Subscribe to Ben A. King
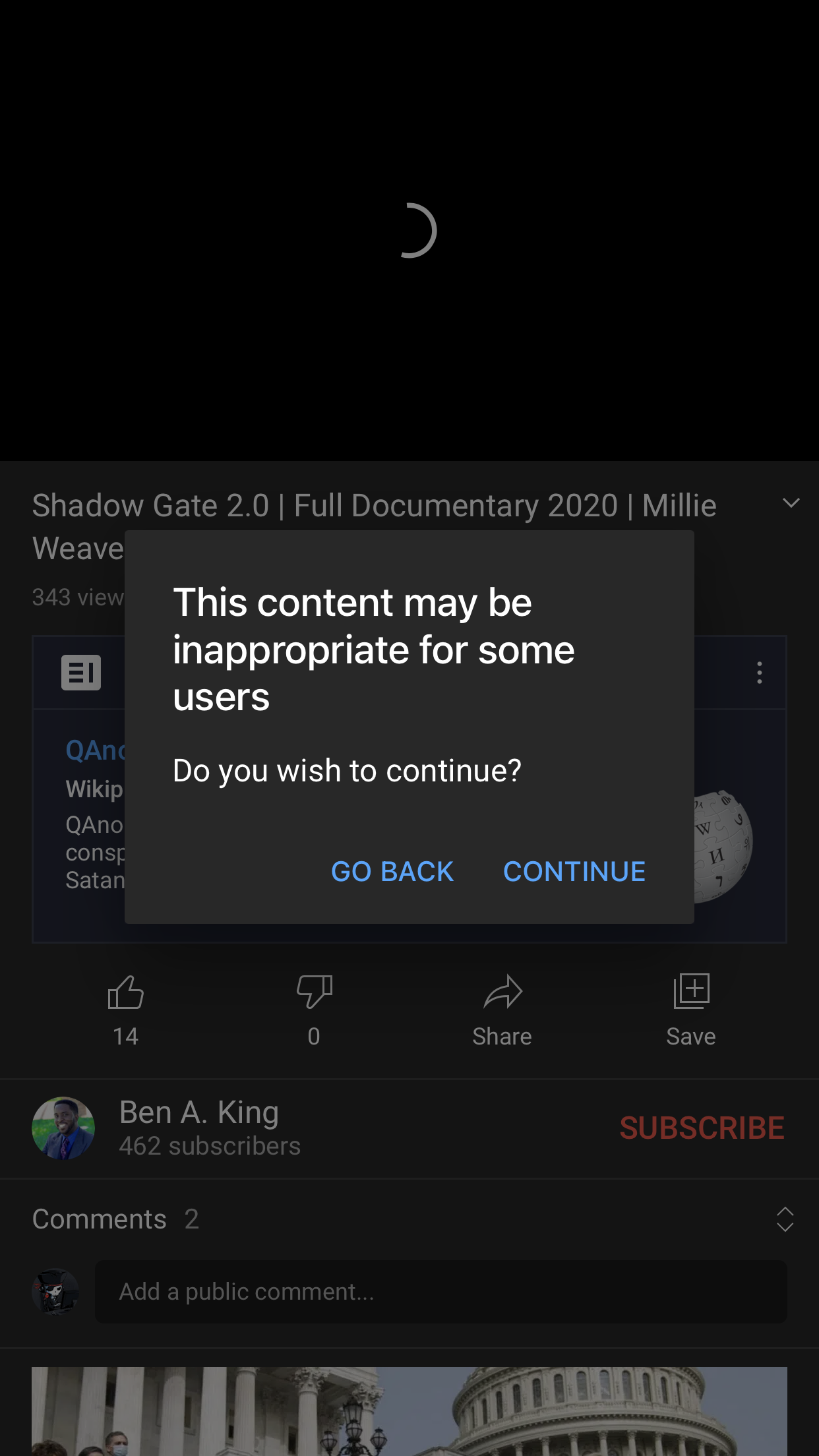This screenshot has width=819, height=1456. pos(702,1128)
